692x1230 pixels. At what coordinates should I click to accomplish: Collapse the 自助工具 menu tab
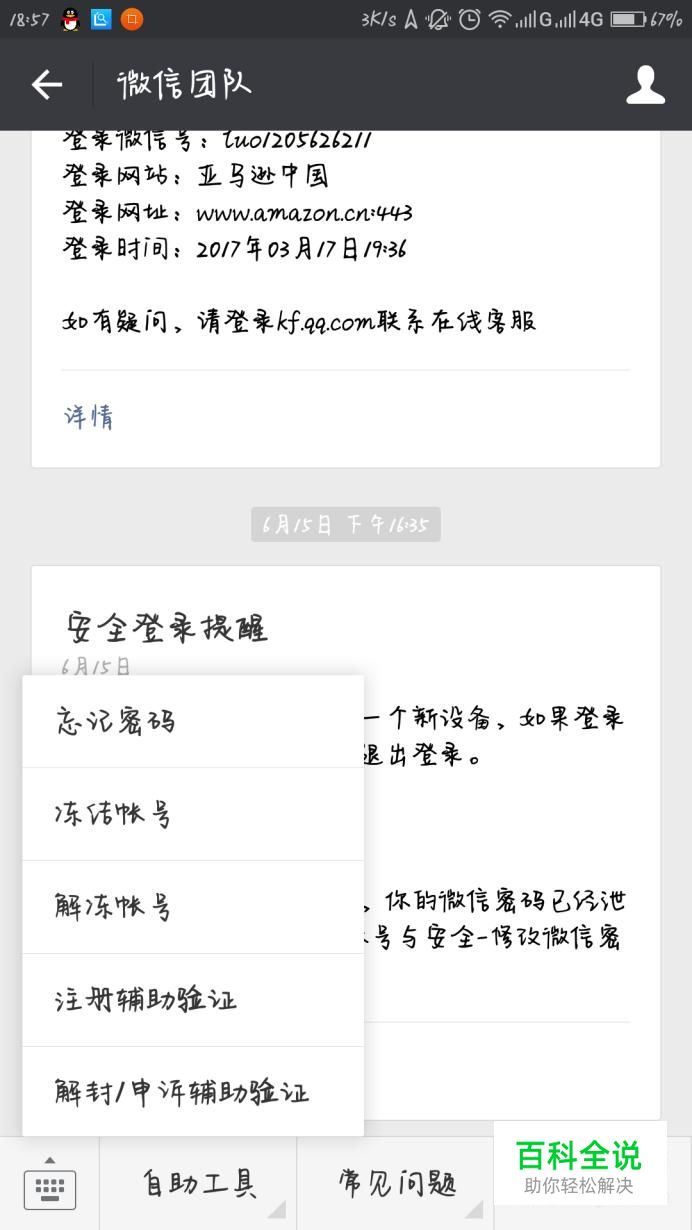coord(198,1185)
